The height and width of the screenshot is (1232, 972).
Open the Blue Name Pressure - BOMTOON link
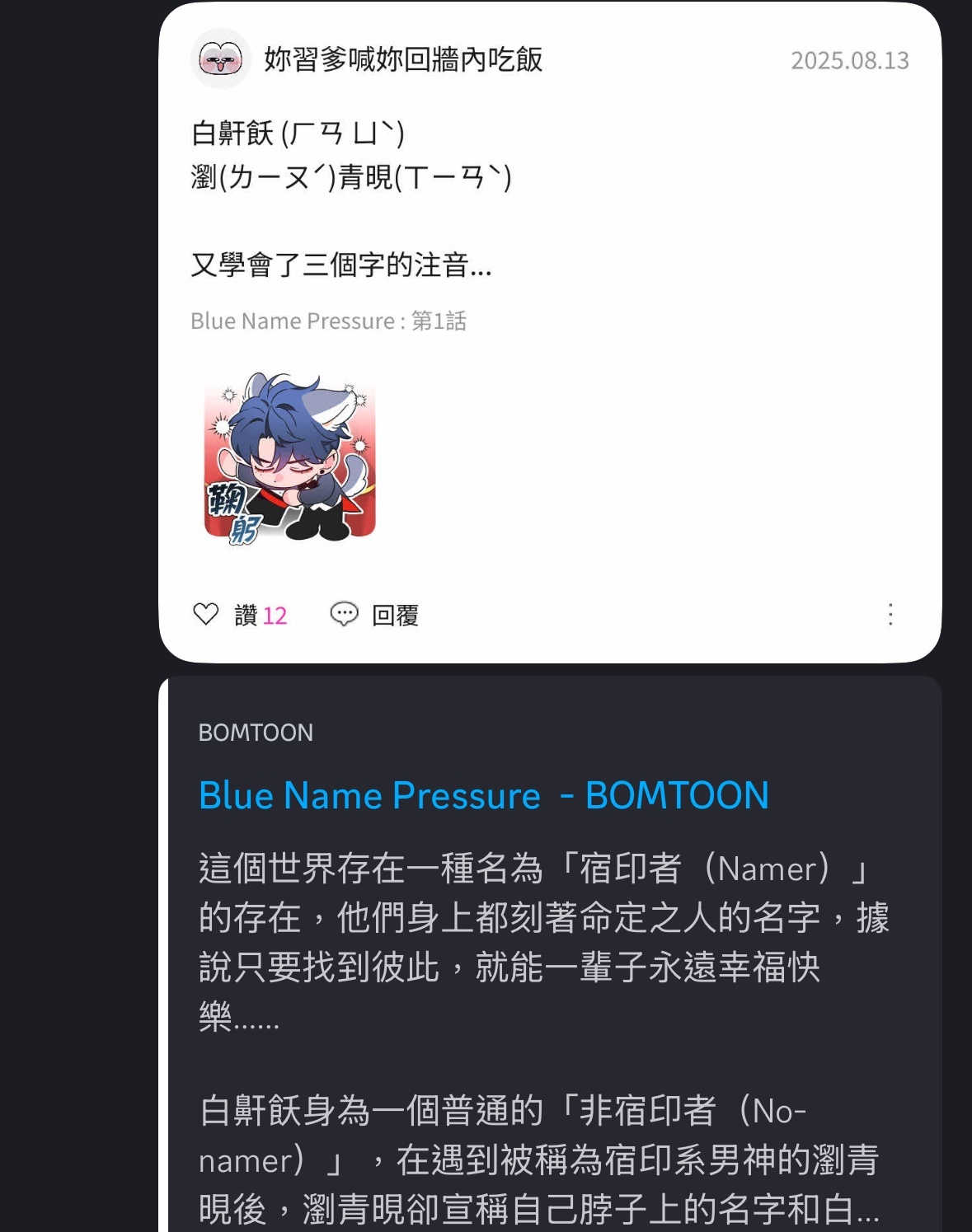click(x=483, y=795)
